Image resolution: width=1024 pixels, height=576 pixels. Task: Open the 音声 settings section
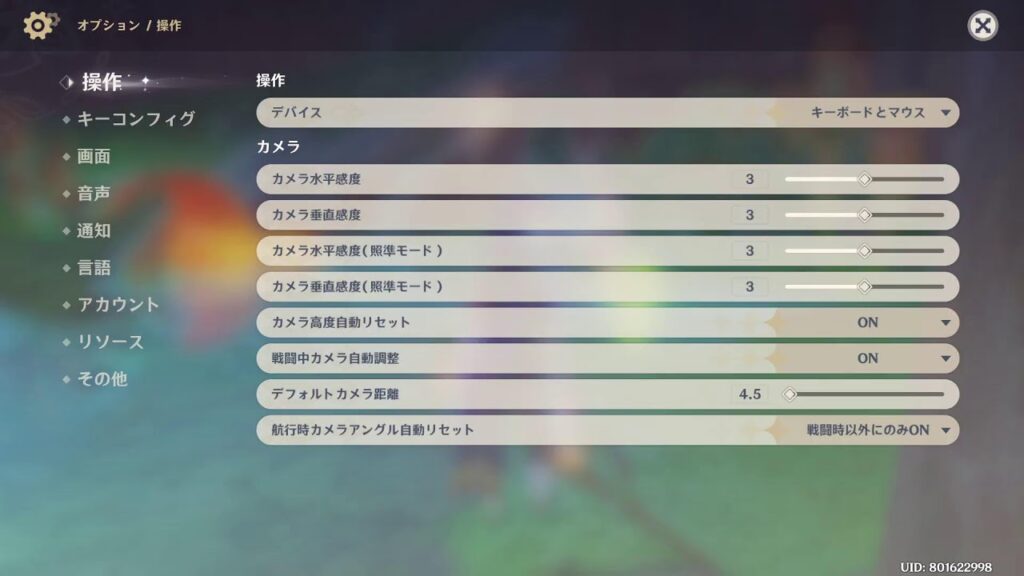[94, 194]
